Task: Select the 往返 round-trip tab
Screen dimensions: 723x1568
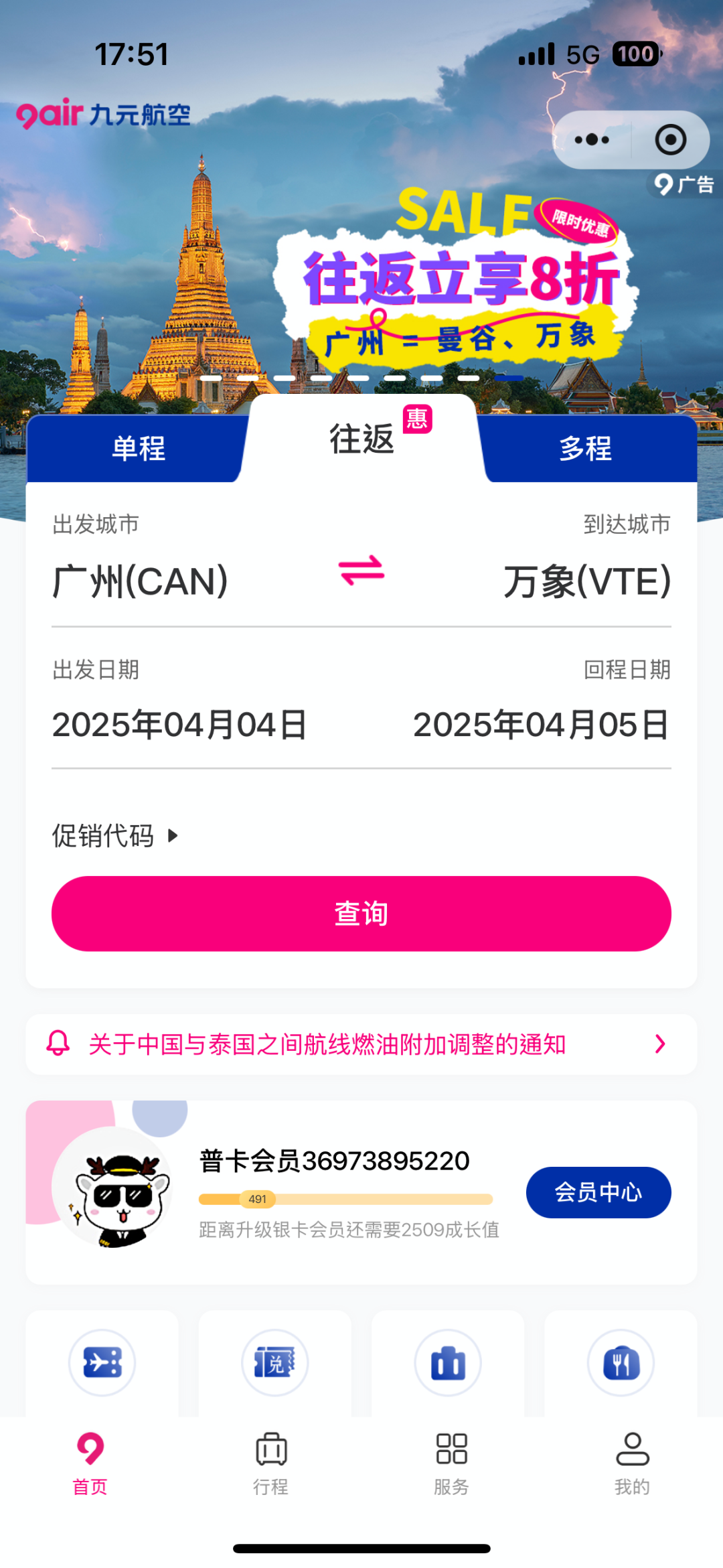Action: (361, 439)
